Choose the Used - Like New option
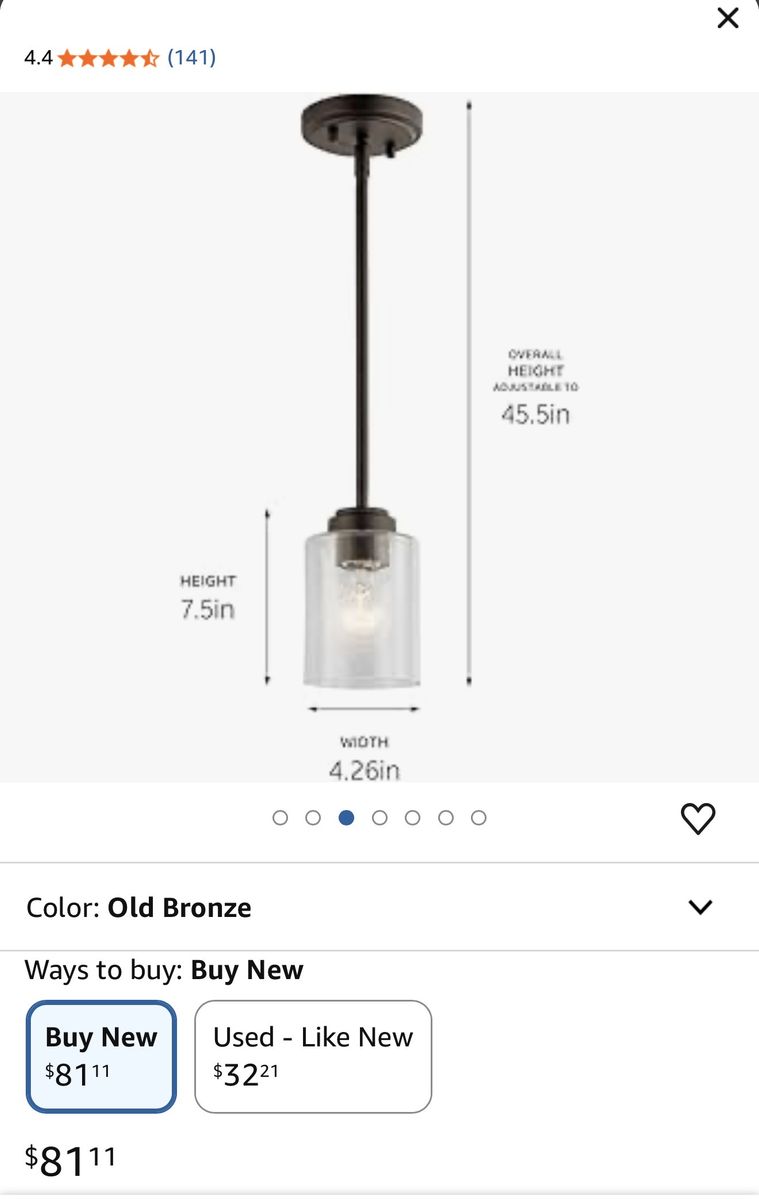 [313, 1056]
